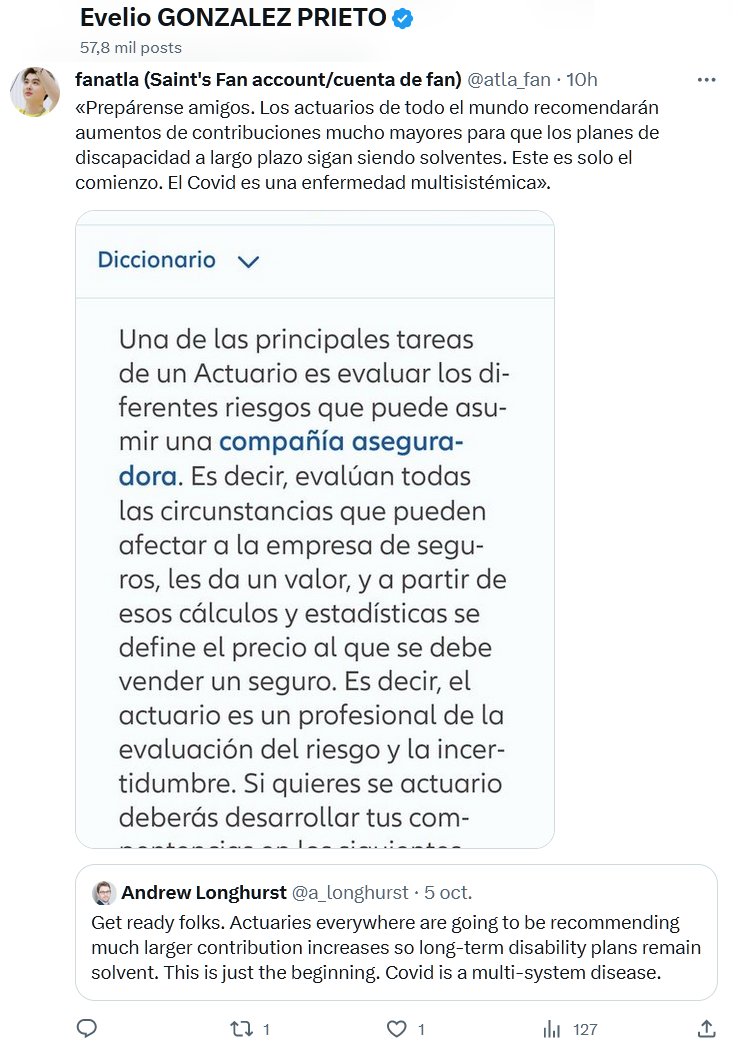Screen dimensions: 738x1046
Task: Open fanatla's profile avatar
Action: [34, 94]
